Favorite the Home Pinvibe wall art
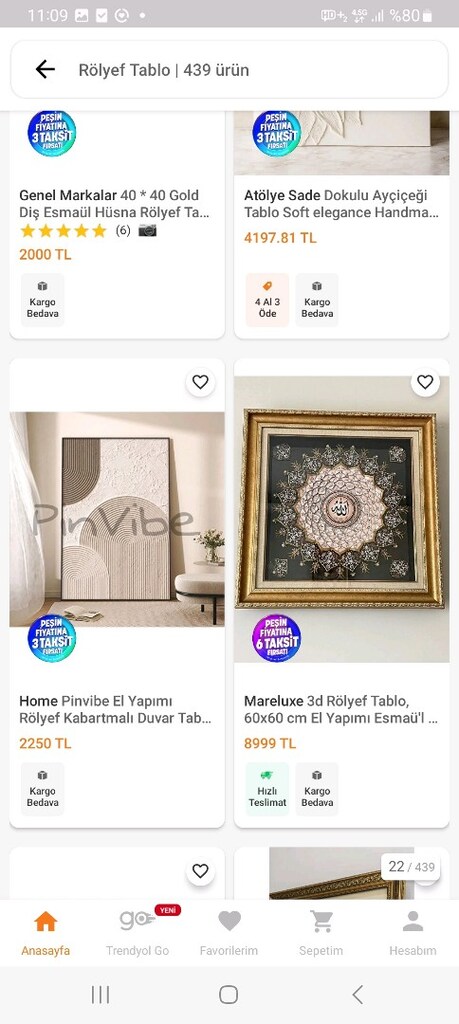This screenshot has width=459, height=1024. (x=200, y=382)
